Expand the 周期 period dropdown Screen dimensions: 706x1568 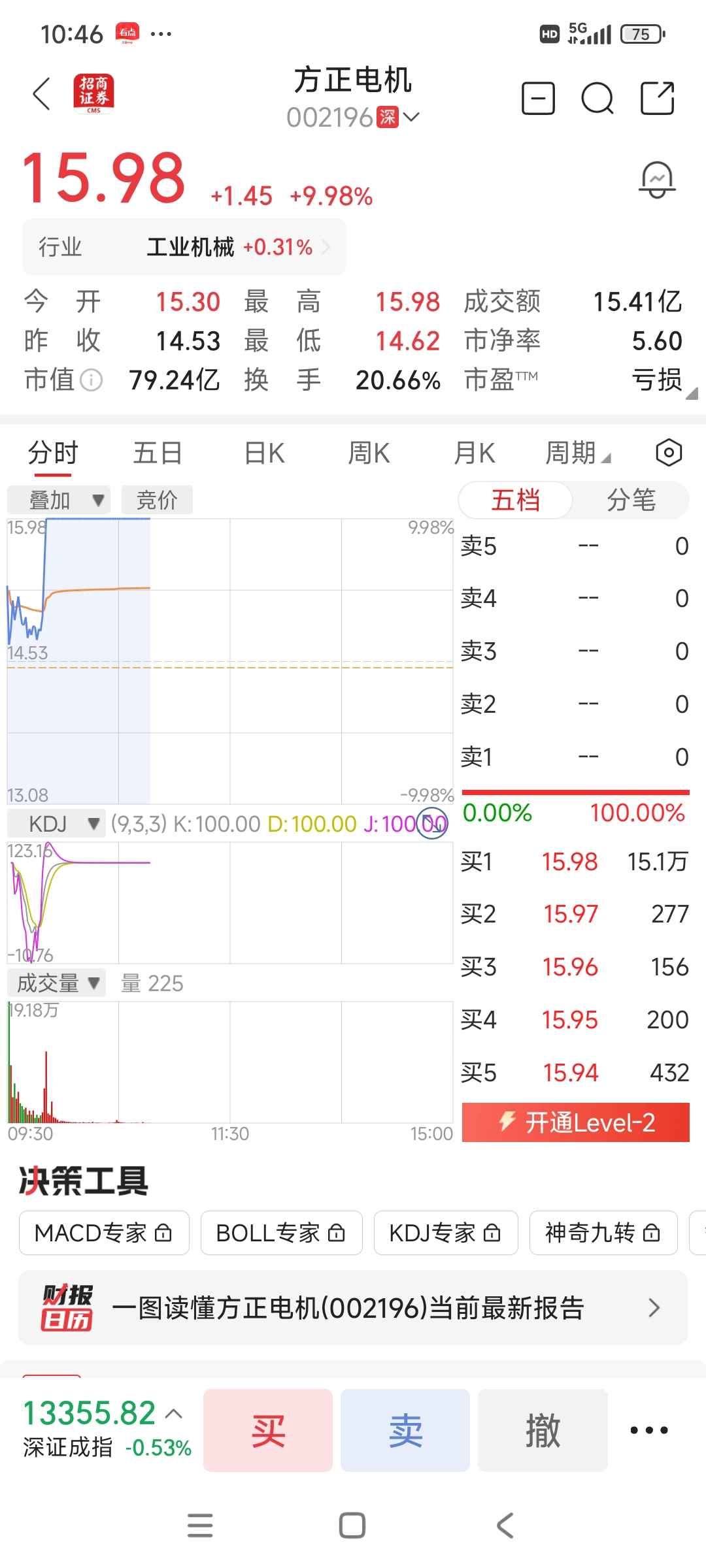(577, 453)
